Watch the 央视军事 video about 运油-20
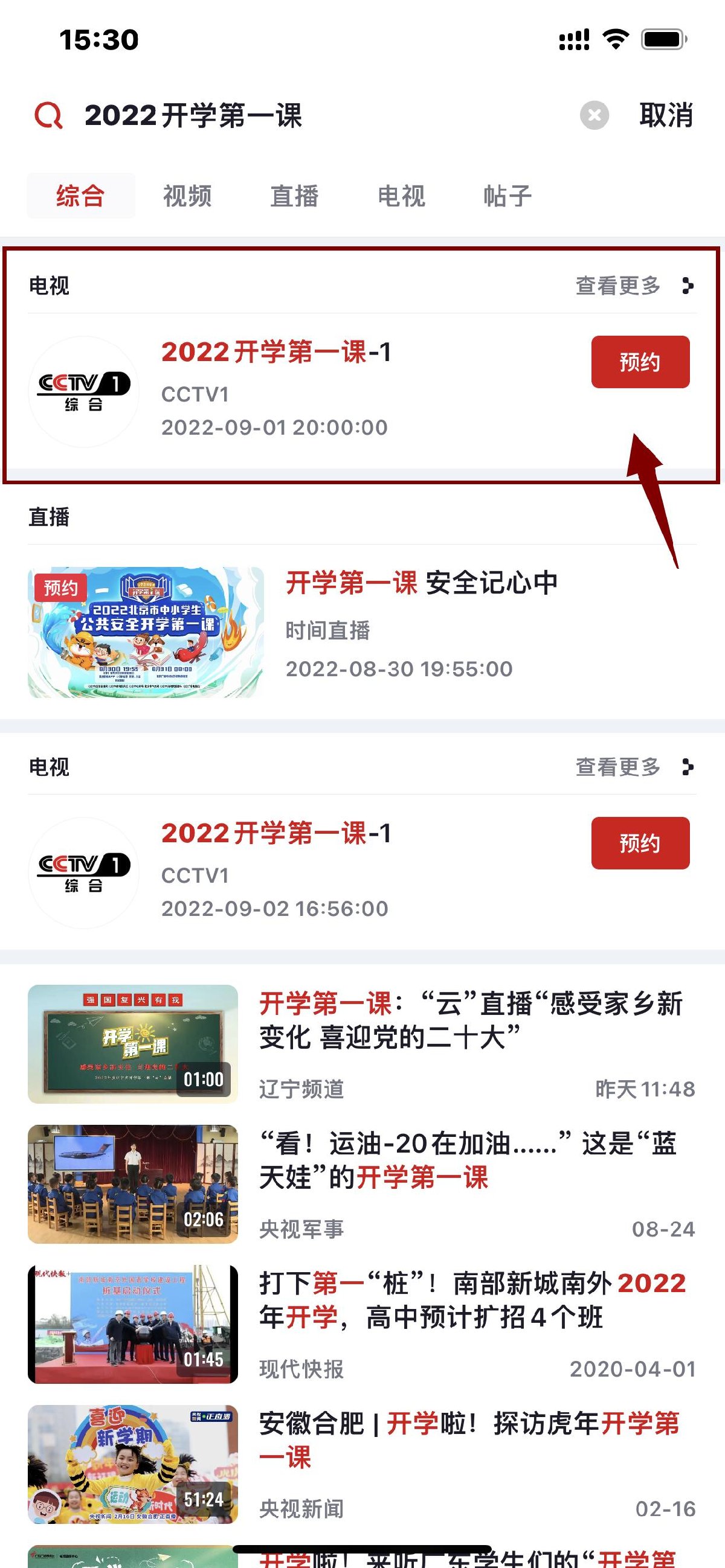 [469, 1160]
